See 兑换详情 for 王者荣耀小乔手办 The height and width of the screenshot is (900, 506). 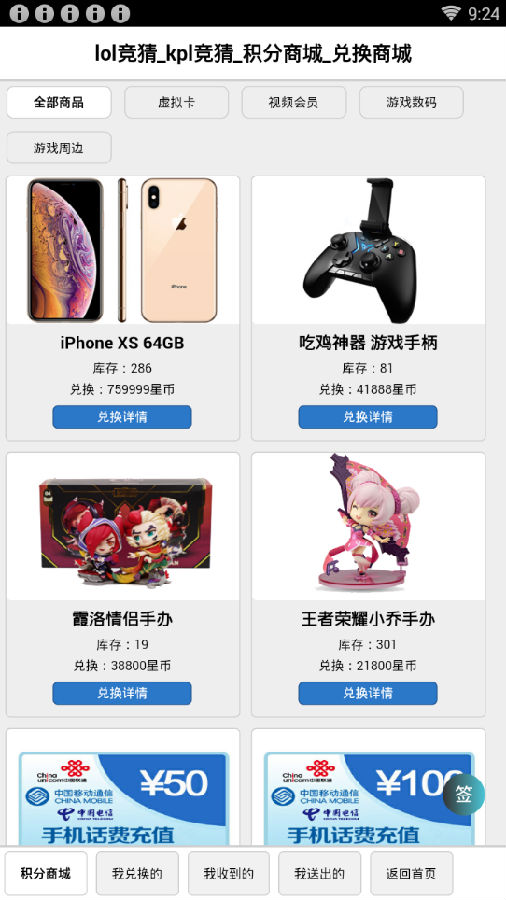(368, 693)
